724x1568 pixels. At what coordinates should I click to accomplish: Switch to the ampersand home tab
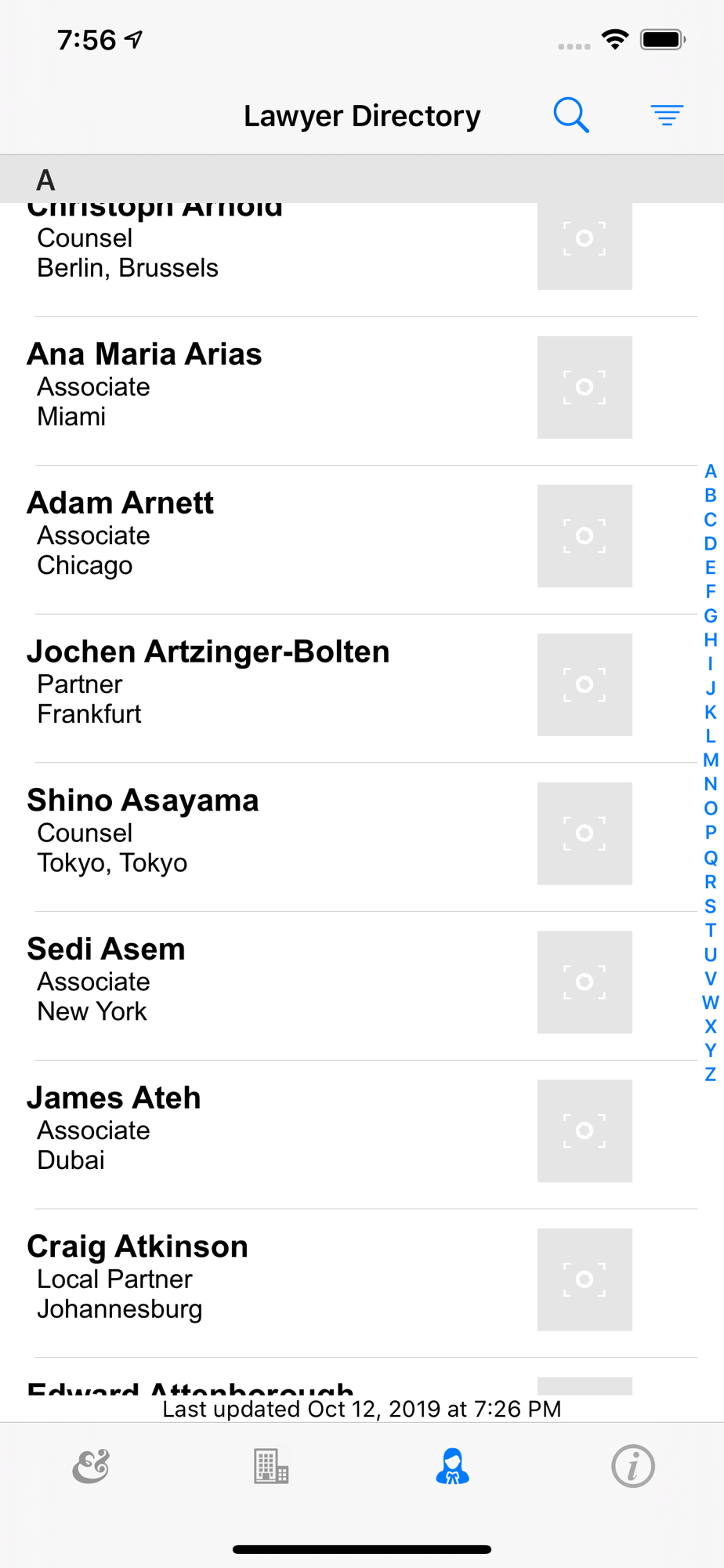[91, 1466]
